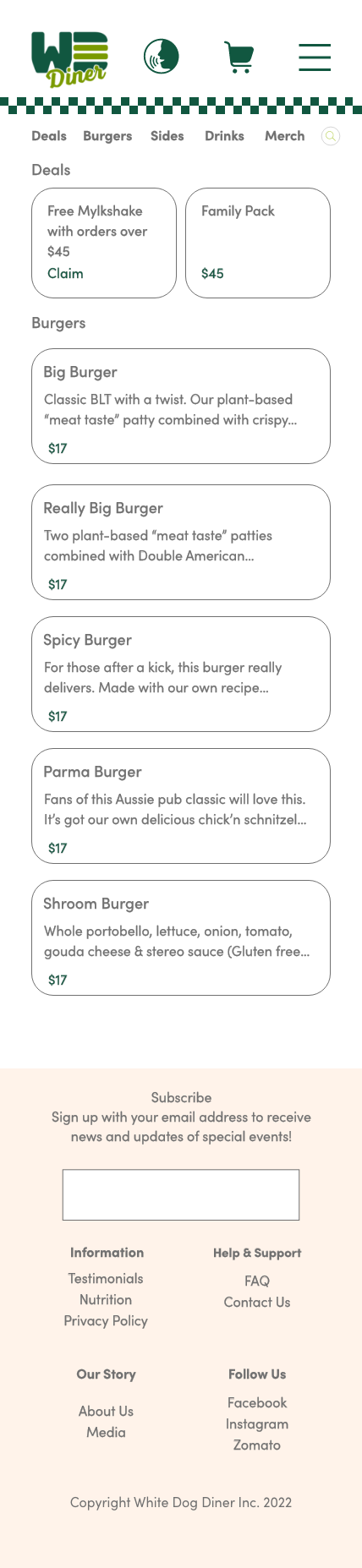Visit the Instagram link

[x=257, y=1423]
